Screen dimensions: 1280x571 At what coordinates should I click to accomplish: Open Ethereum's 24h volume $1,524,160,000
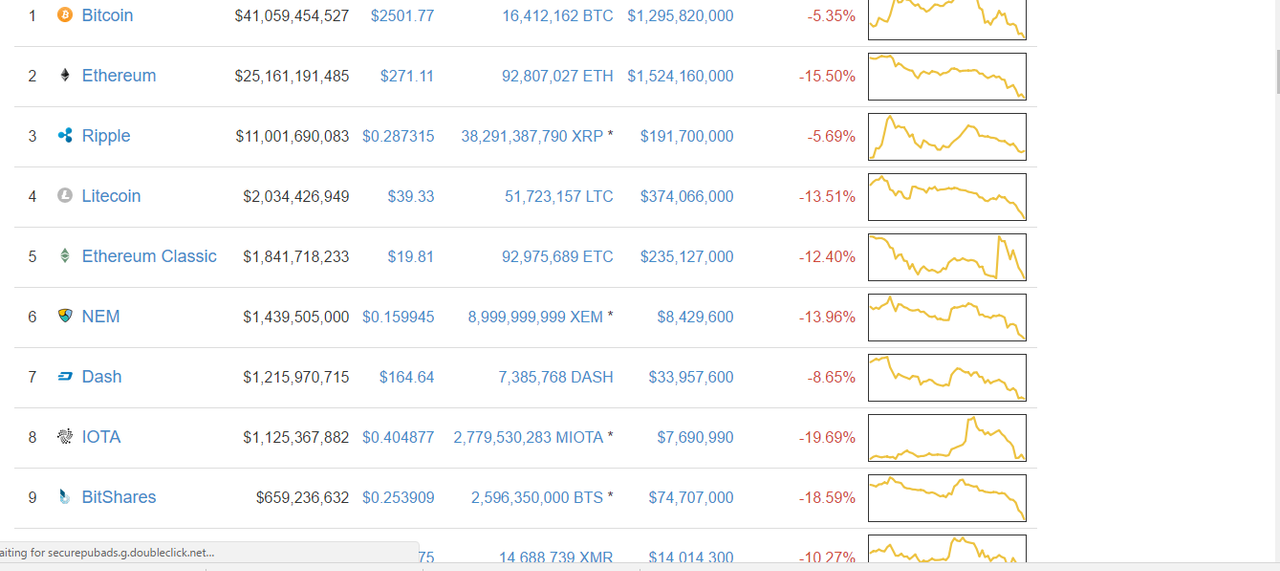coord(680,76)
